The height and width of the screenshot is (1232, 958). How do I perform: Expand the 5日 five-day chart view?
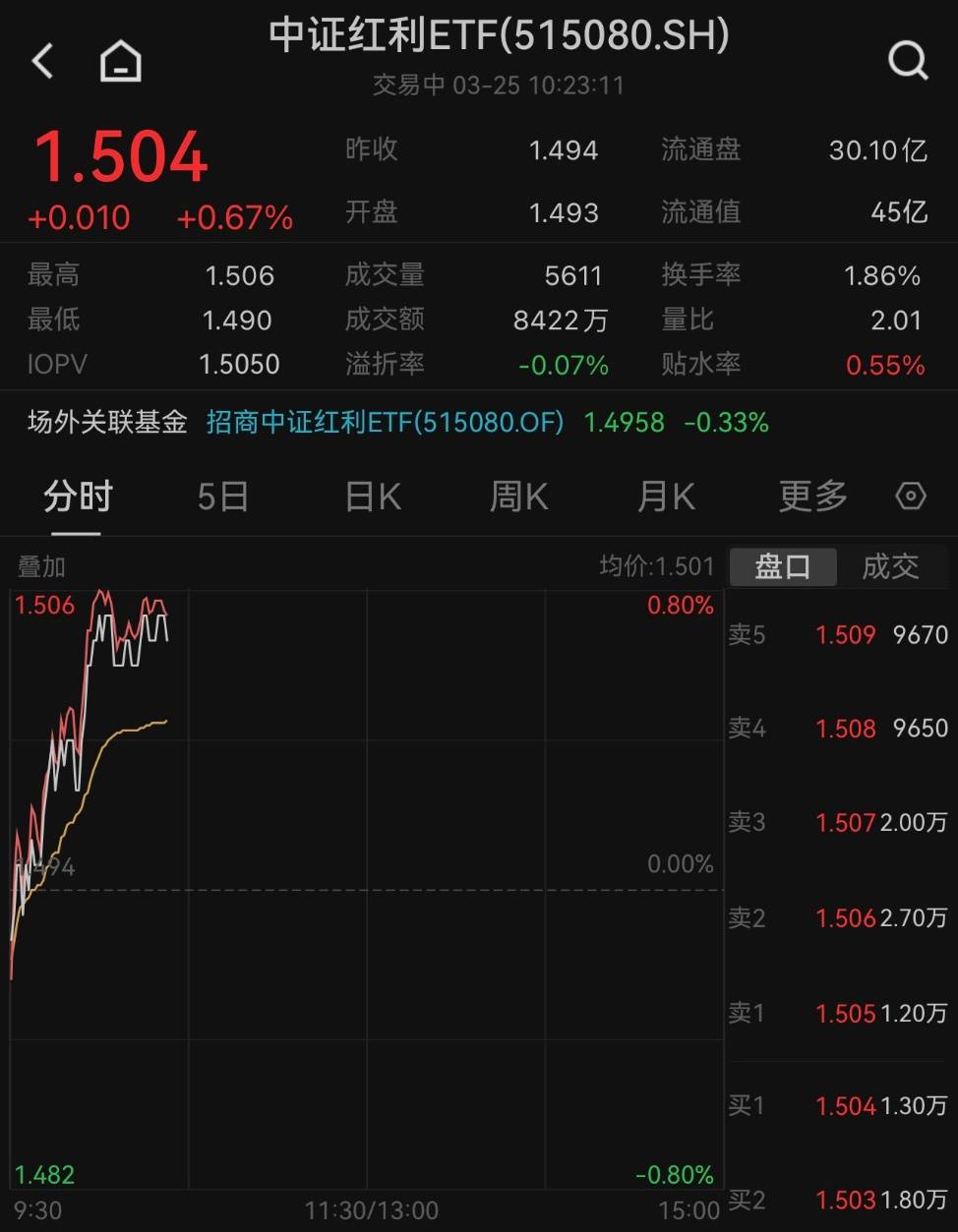[x=222, y=497]
